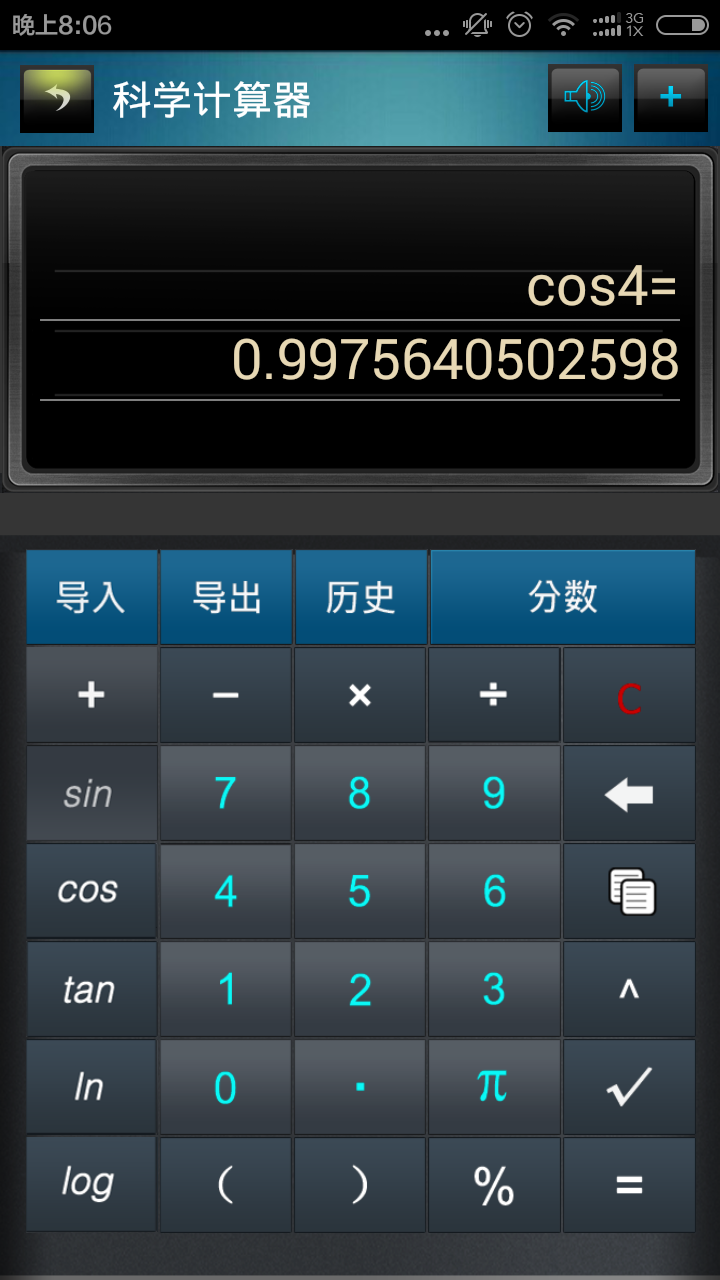
Task: Delete the last digit with the backspace arrow
Action: click(629, 794)
